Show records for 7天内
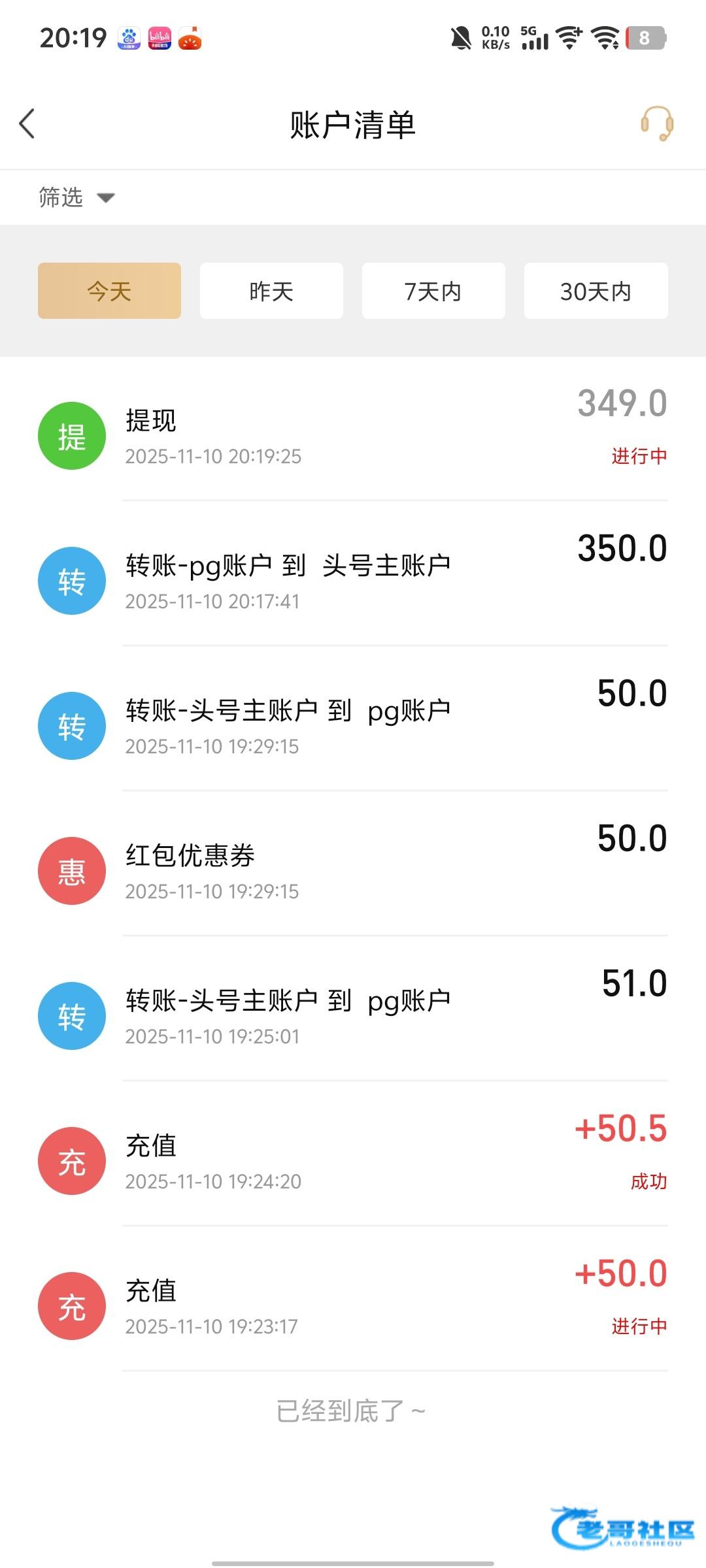706x1568 pixels. point(433,291)
